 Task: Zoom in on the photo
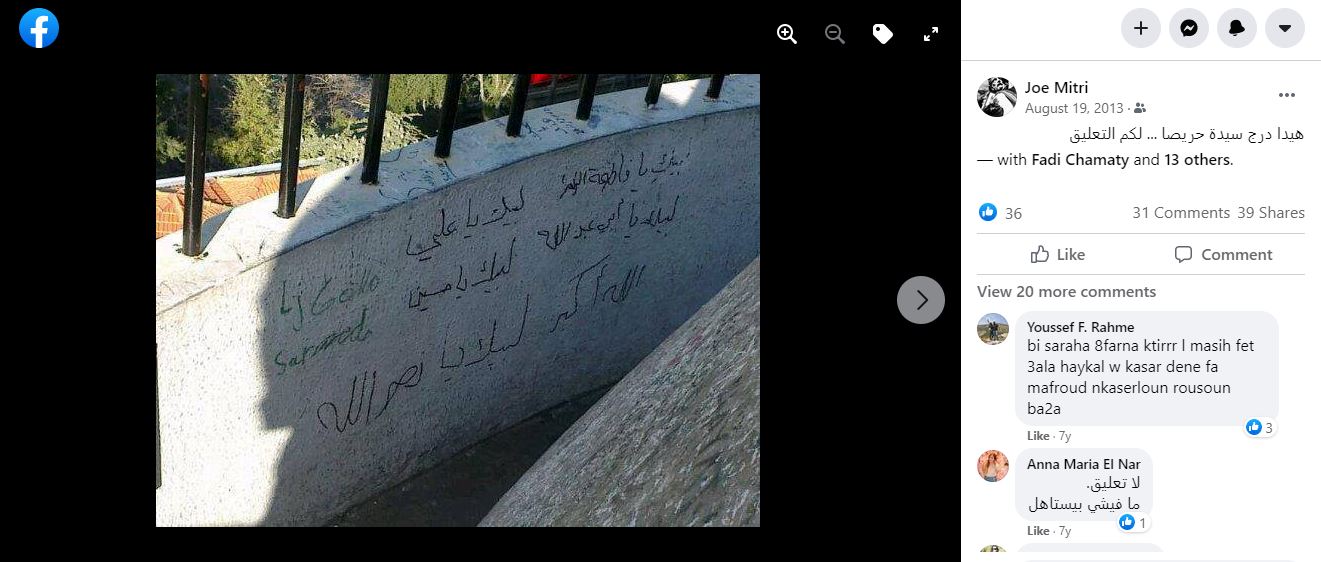[x=787, y=34]
